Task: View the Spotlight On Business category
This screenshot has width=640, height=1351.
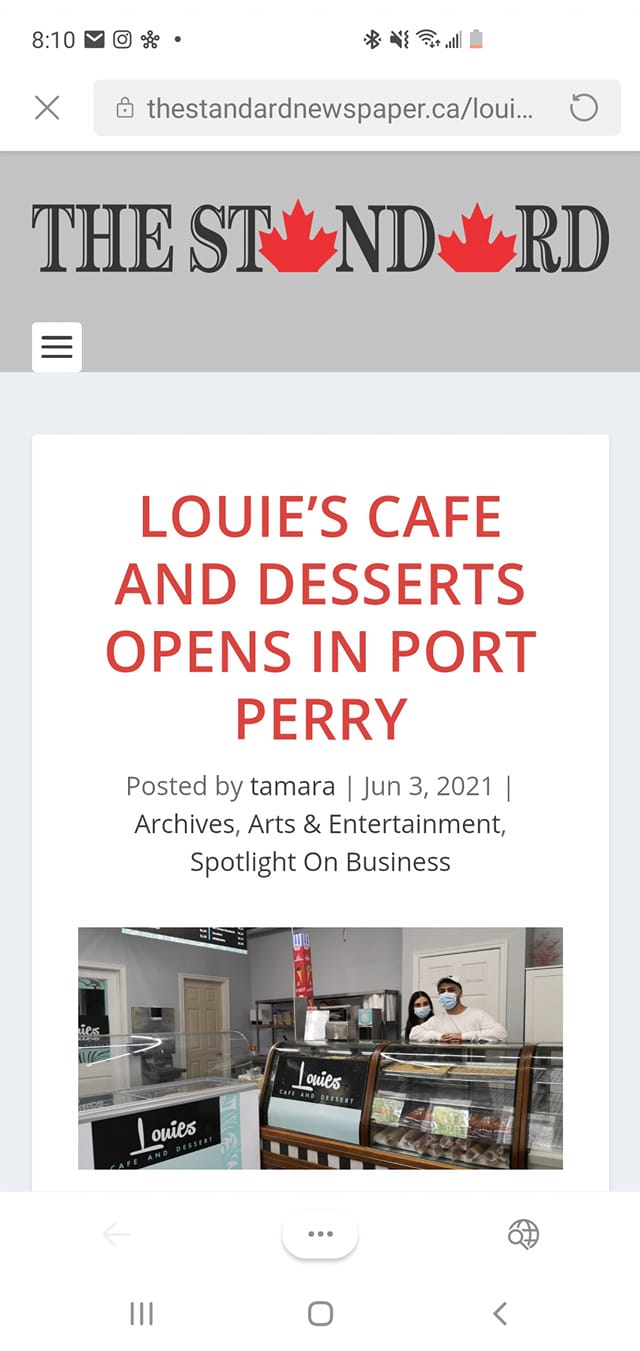Action: point(320,862)
